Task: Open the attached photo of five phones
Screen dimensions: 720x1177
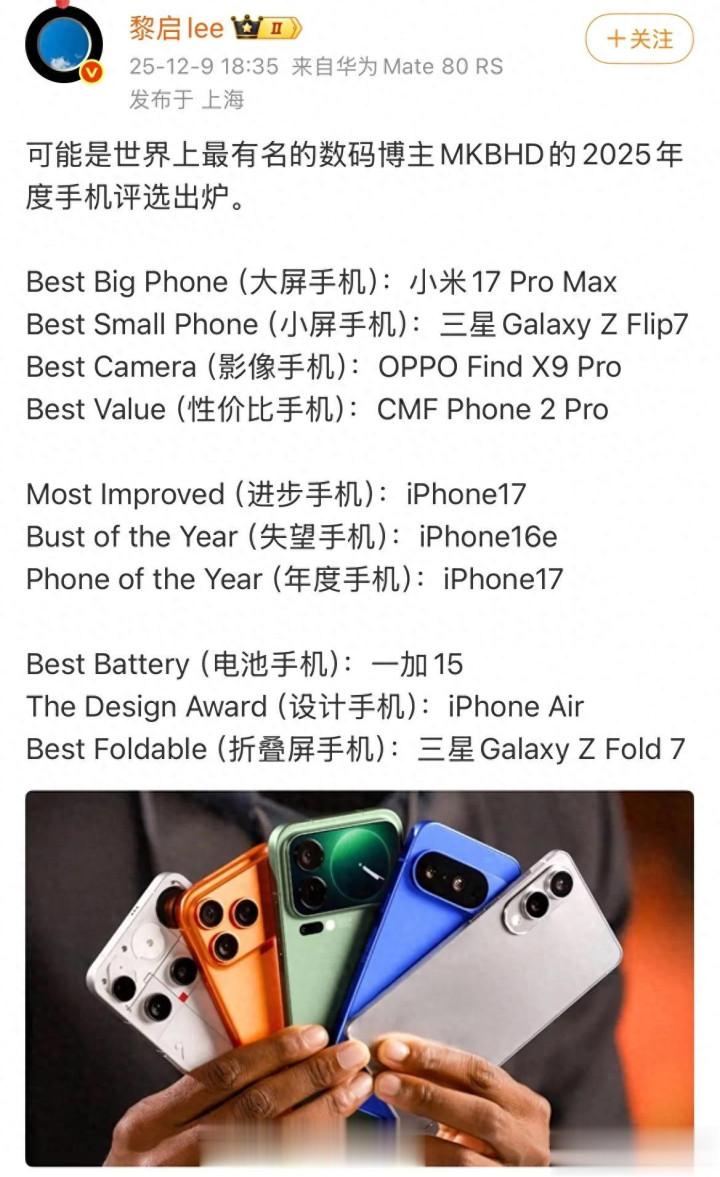Action: point(359,977)
